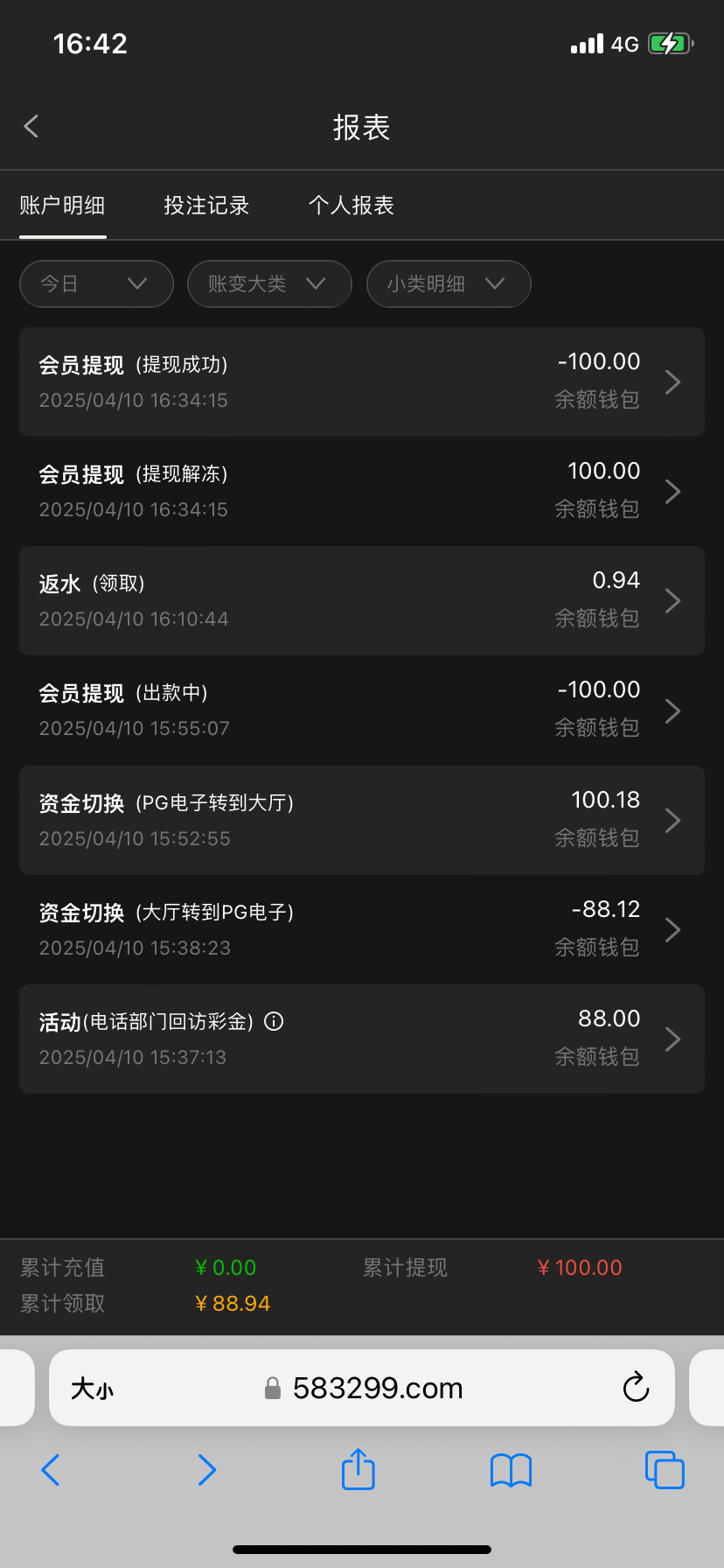
Task: Open the 会员提现 (提现解冻) record
Action: [361, 492]
